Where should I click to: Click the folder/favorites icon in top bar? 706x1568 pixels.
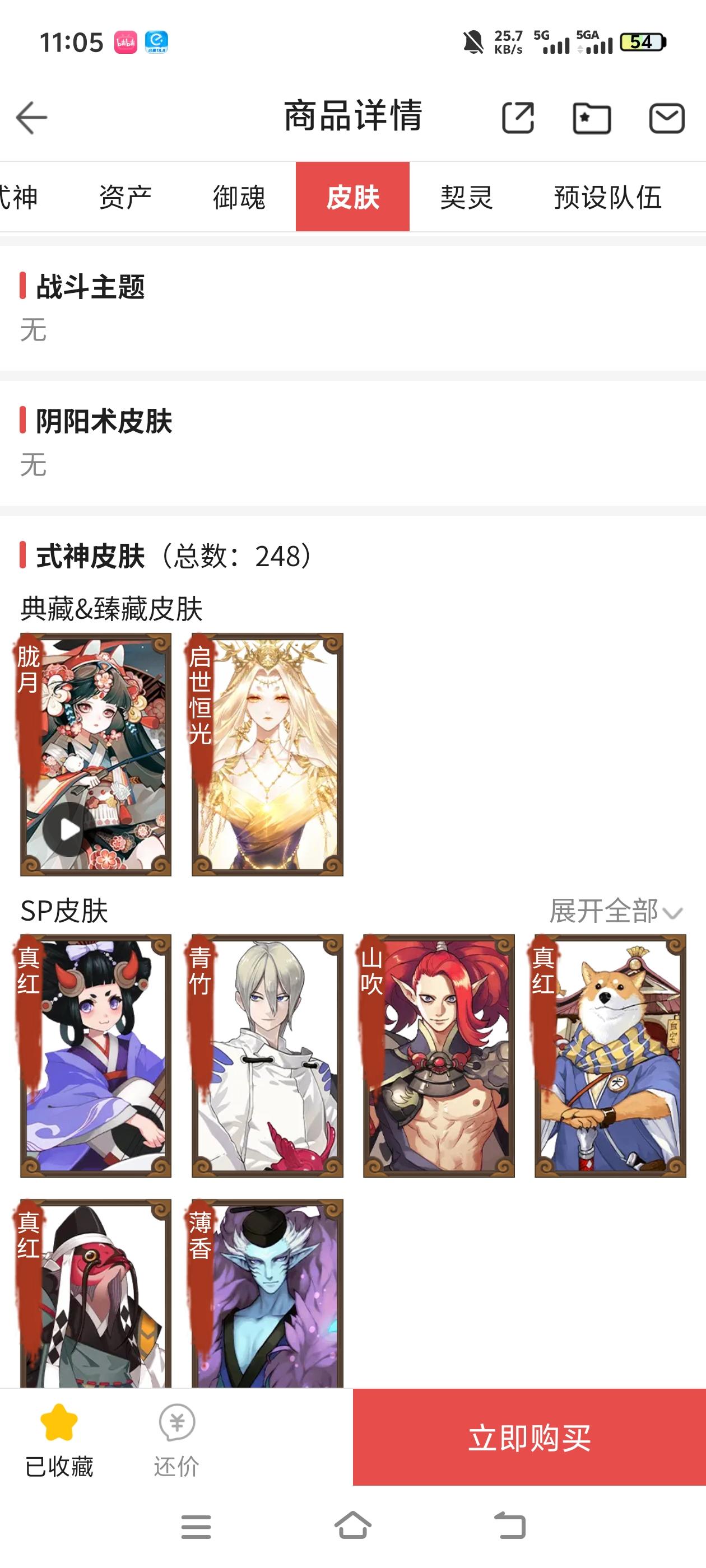click(x=592, y=118)
